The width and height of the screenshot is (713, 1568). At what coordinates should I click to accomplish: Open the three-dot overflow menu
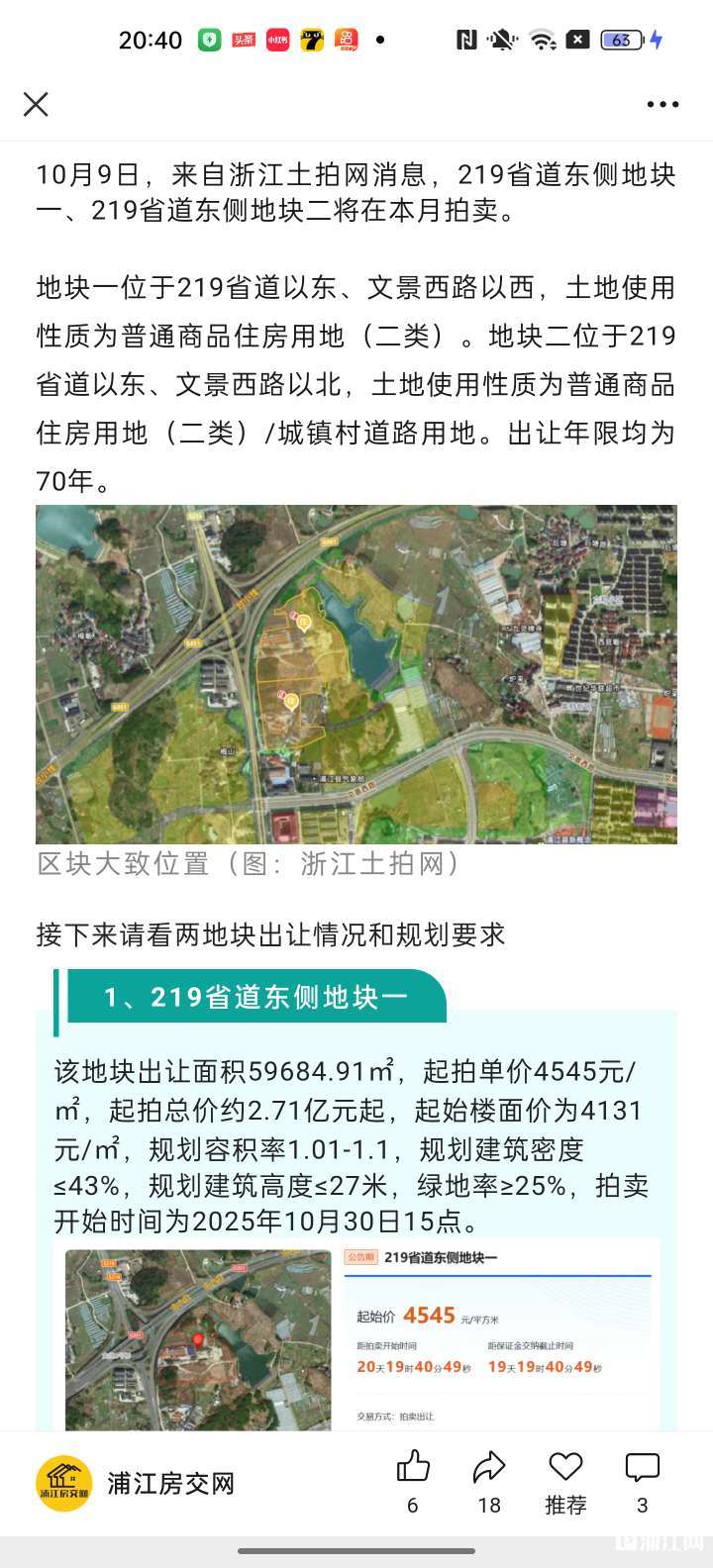coord(662,104)
